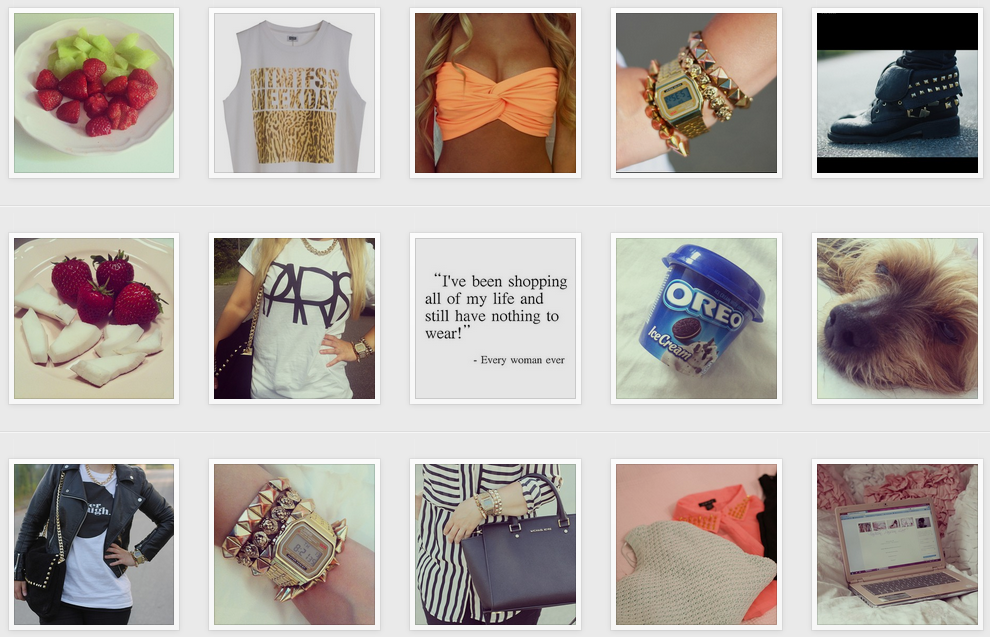Open the leopard print tank top photo
This screenshot has height=637, width=990.
(294, 93)
